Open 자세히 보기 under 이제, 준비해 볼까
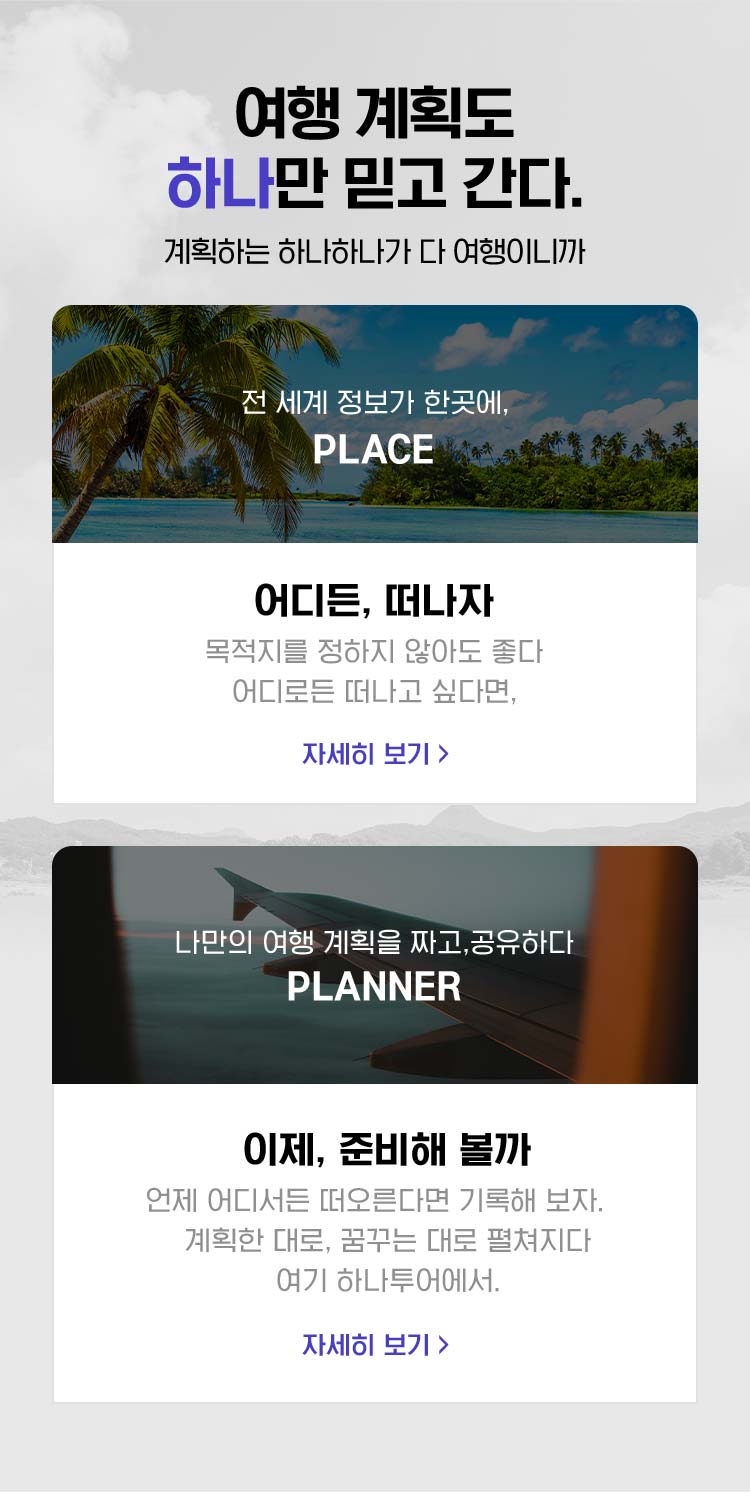750x1493 pixels. click(375, 1345)
